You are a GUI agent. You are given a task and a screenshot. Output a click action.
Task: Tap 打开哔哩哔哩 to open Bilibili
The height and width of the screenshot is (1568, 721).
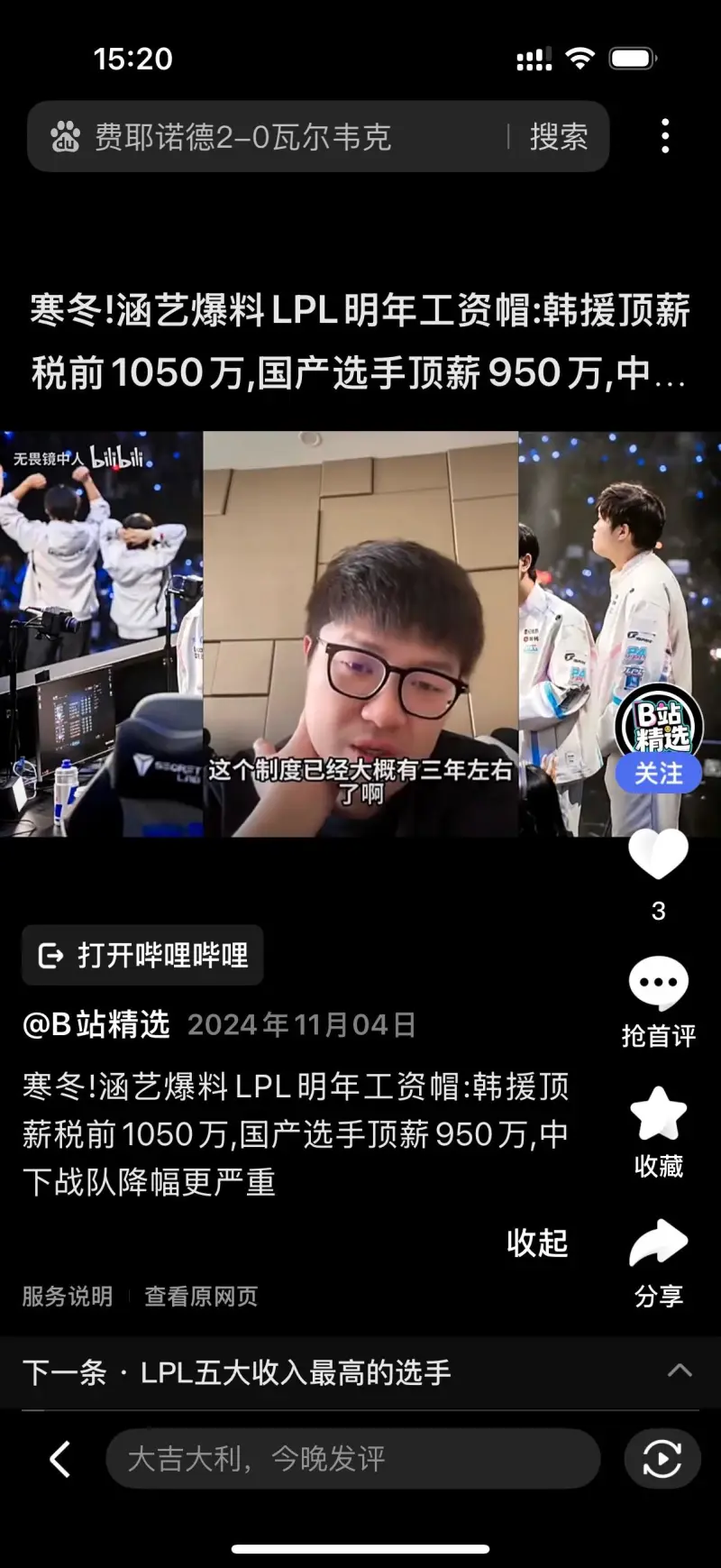143,955
